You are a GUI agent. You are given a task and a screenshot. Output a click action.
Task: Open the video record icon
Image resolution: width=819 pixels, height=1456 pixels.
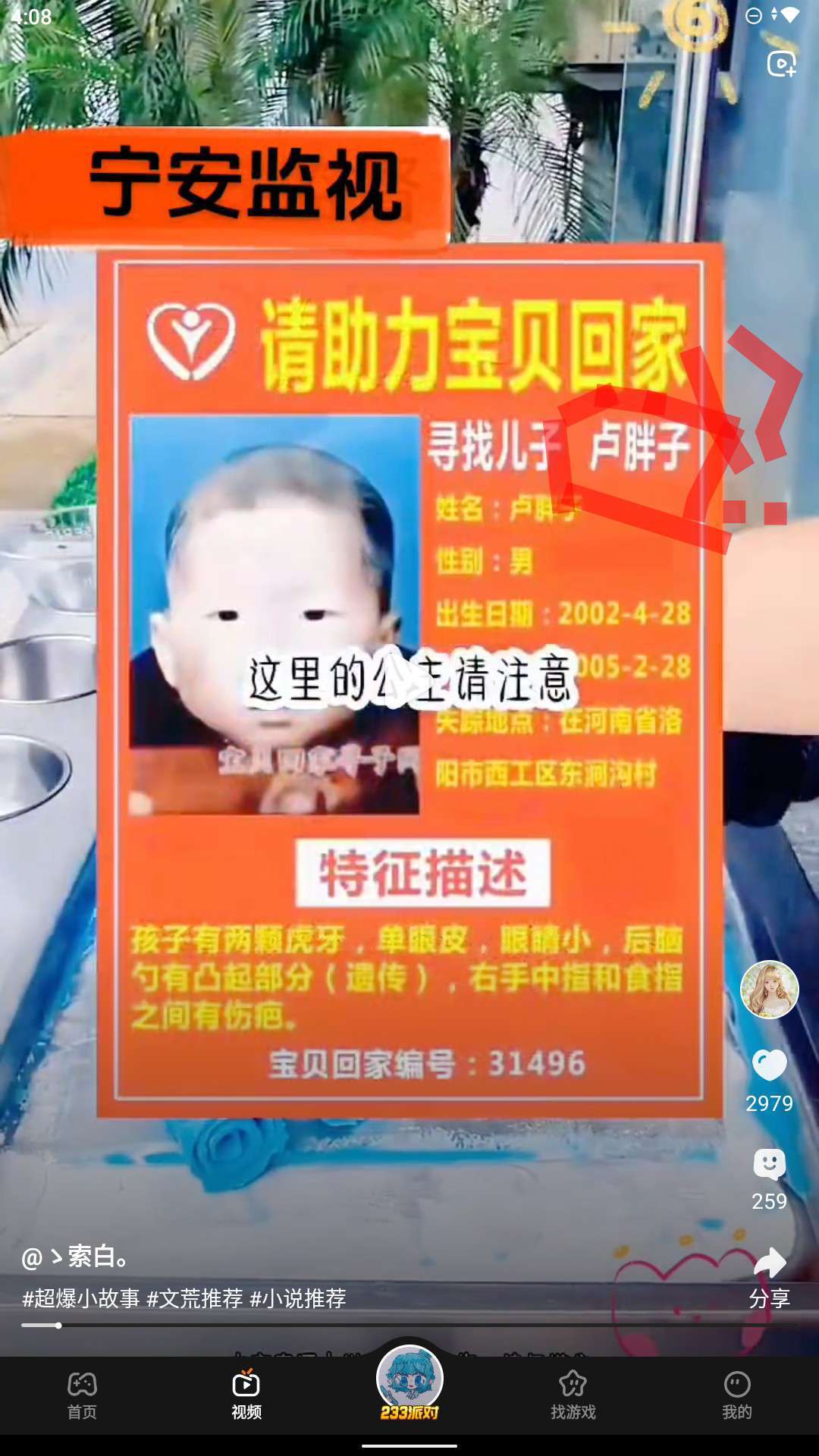(x=781, y=64)
